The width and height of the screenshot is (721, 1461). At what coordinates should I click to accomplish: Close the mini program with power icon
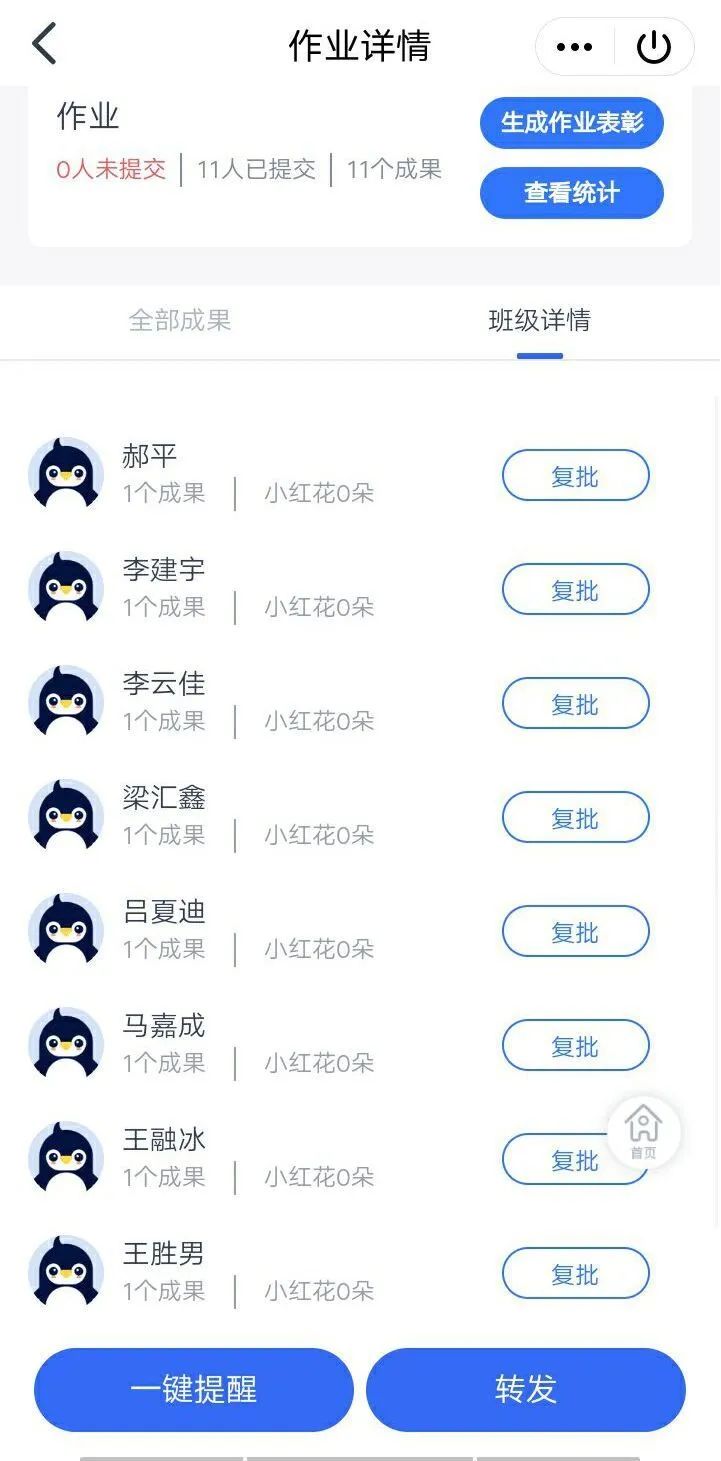point(654,47)
